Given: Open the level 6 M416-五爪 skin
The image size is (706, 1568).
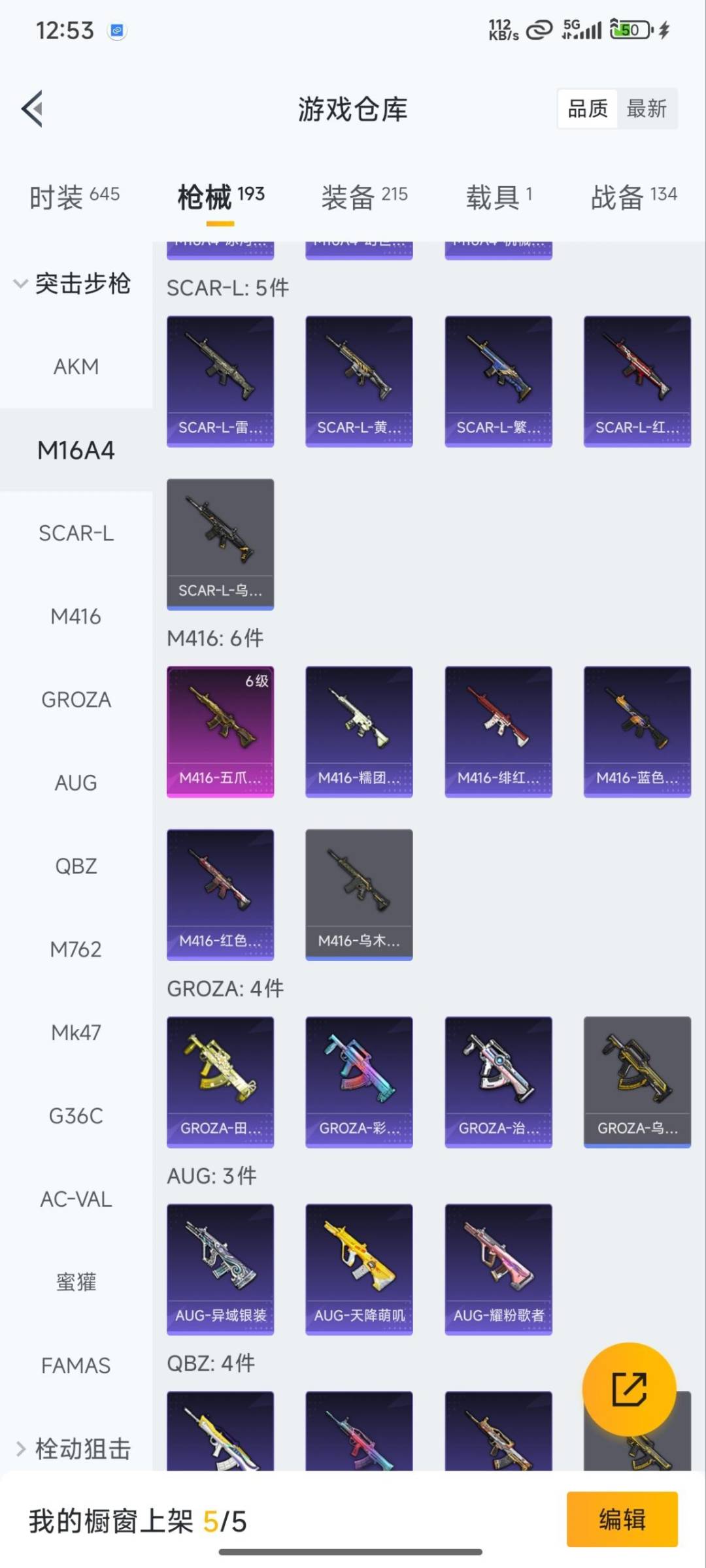Looking at the screenshot, I should coord(220,731).
